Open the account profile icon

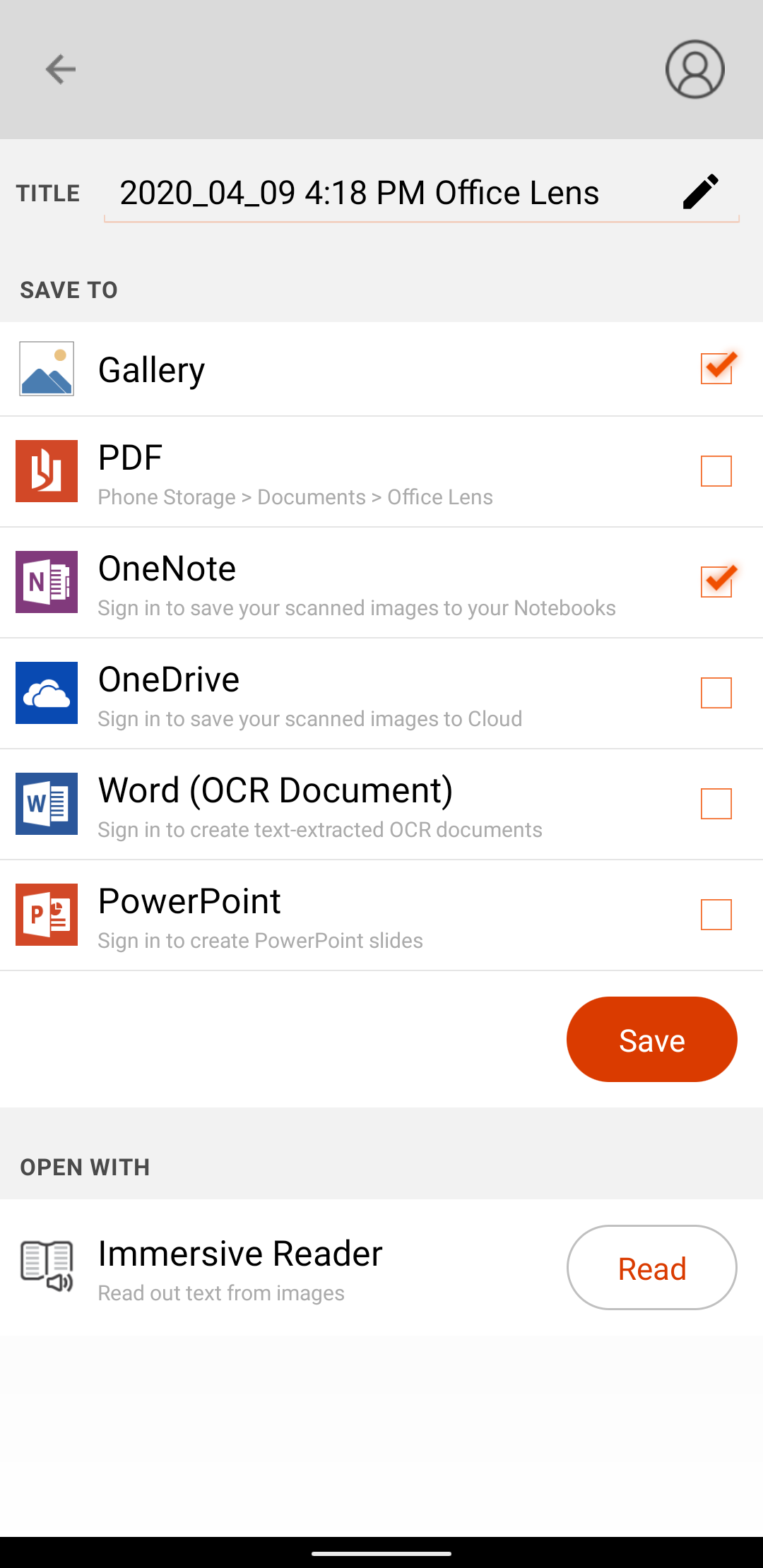694,69
